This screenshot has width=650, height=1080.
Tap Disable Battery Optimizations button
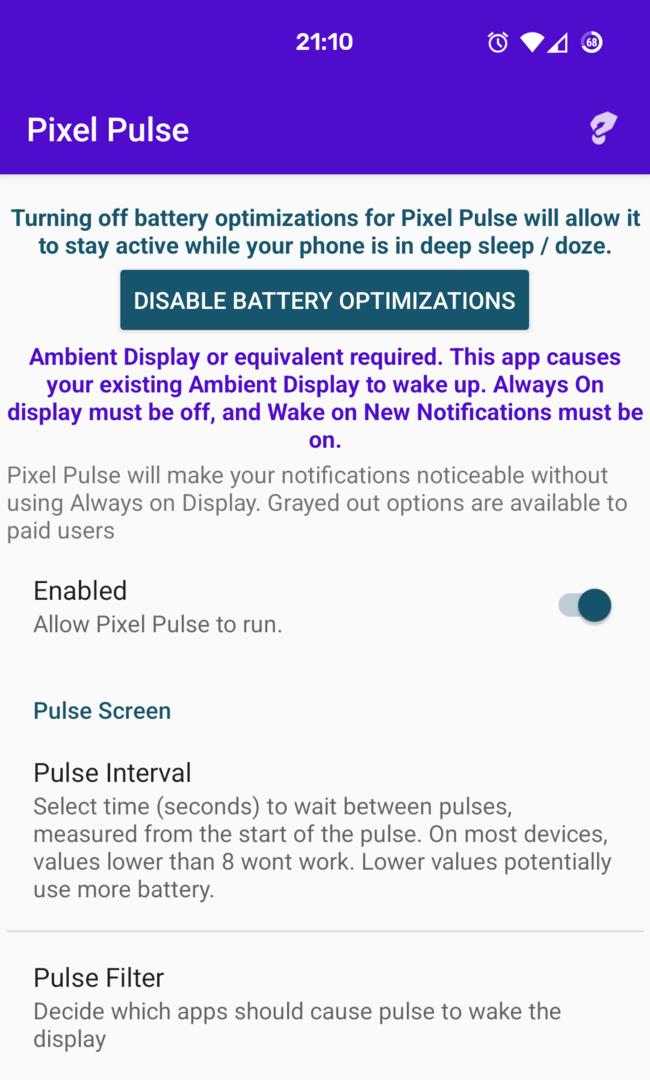click(324, 300)
